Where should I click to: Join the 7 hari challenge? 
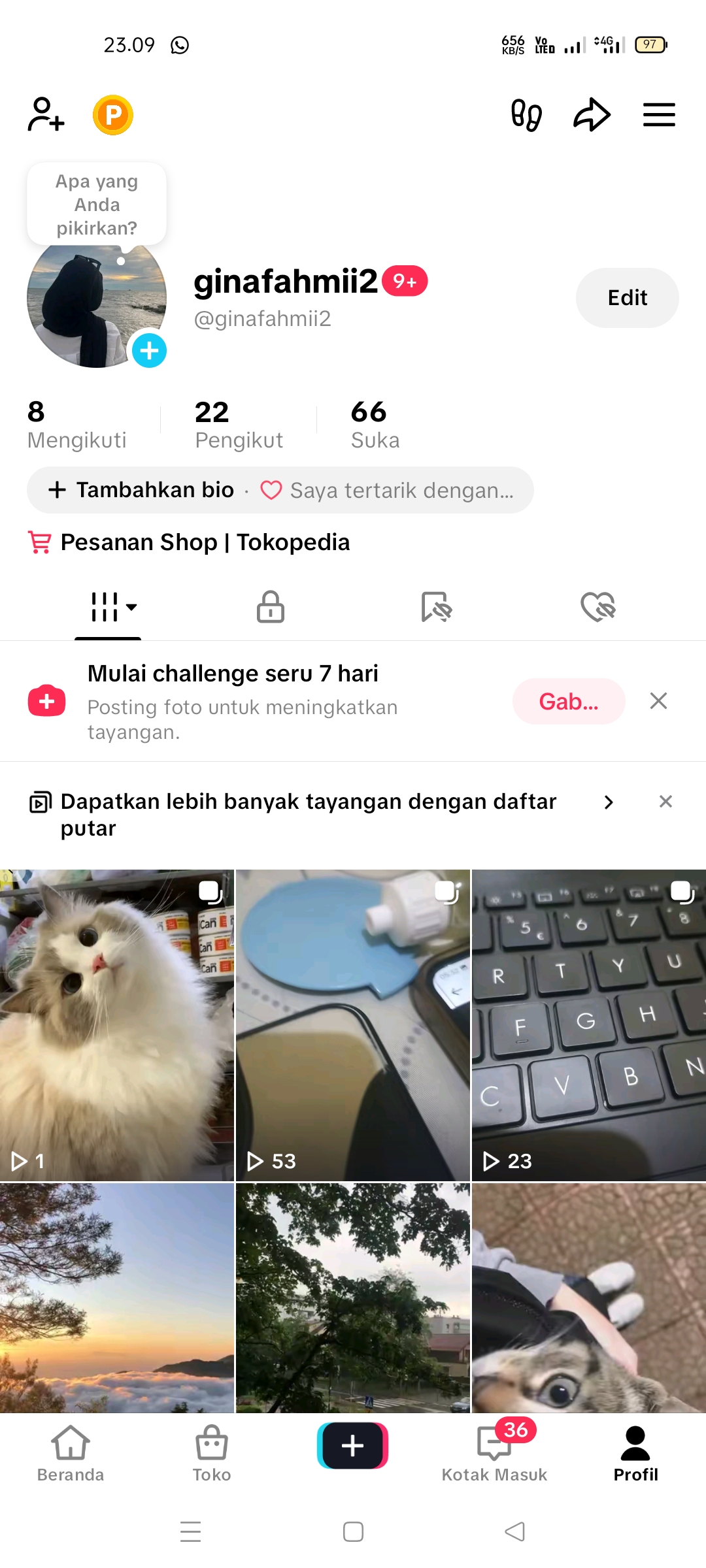click(x=568, y=701)
